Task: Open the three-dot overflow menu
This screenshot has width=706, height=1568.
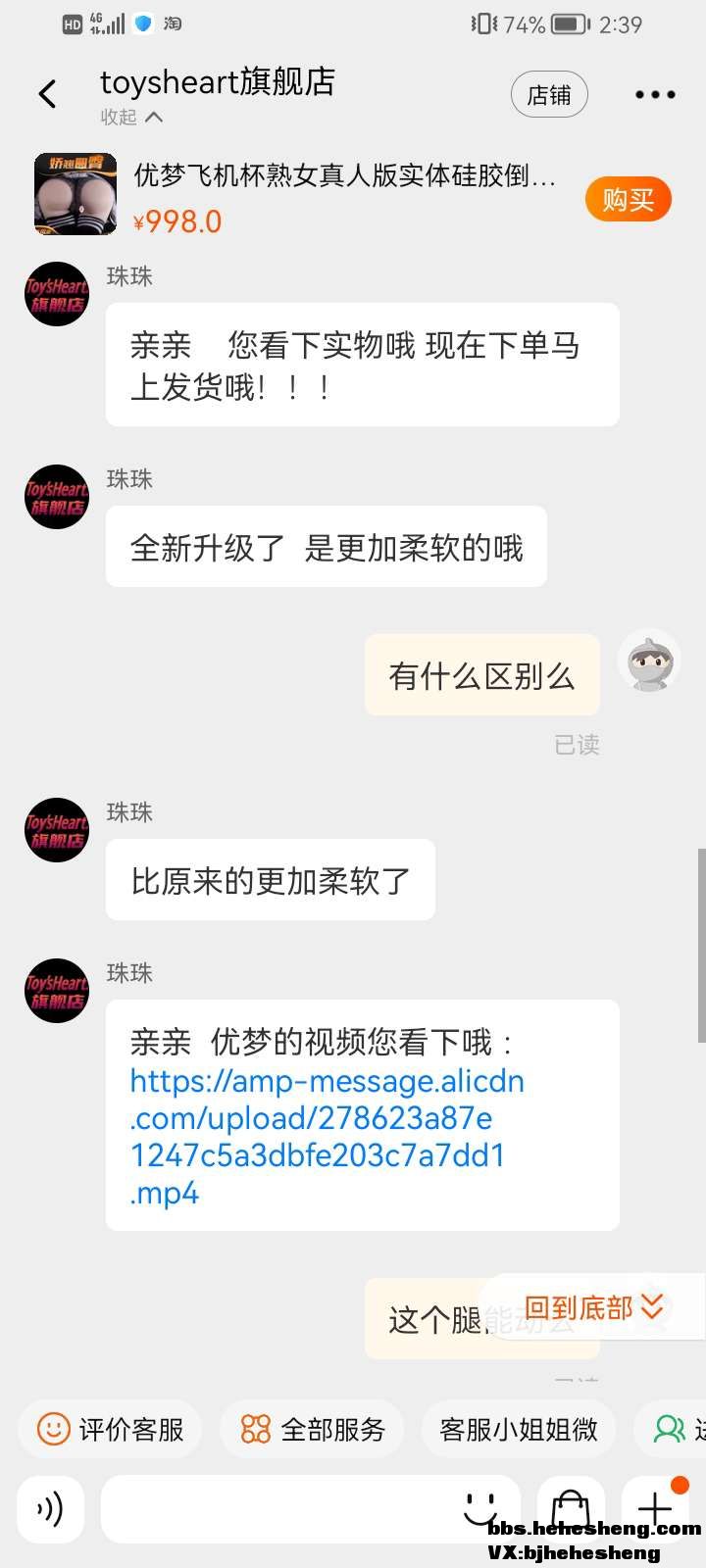Action: point(654,95)
